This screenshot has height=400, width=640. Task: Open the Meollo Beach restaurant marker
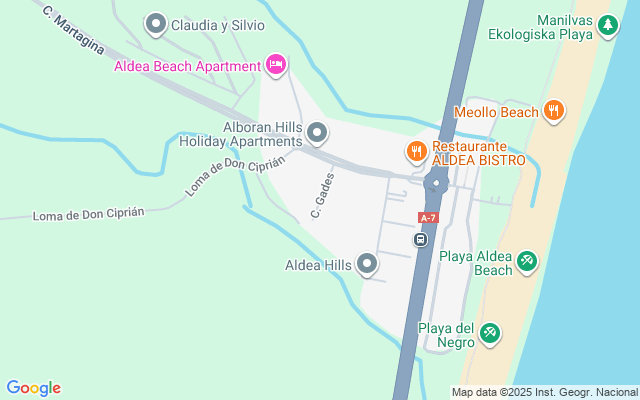point(555,111)
